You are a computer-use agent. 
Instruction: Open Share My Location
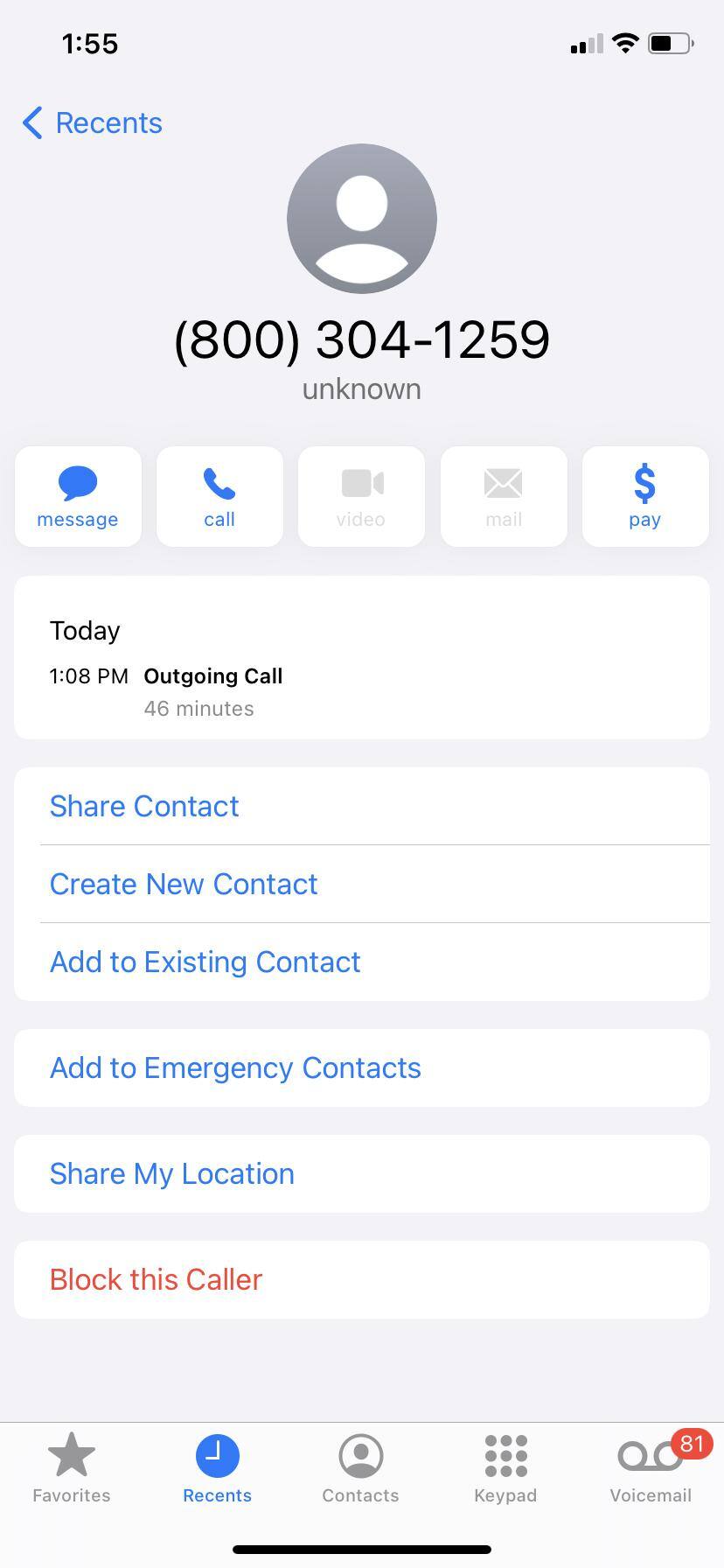pos(172,1173)
